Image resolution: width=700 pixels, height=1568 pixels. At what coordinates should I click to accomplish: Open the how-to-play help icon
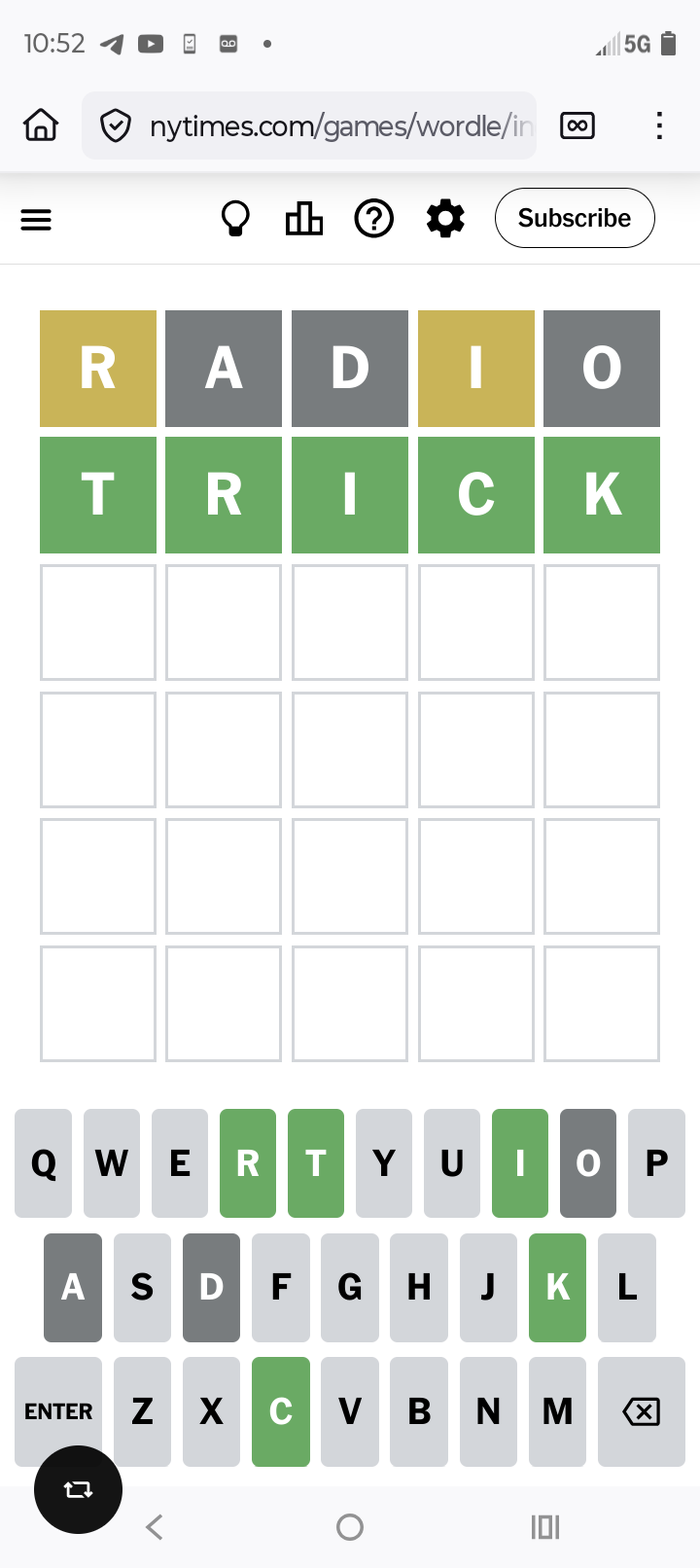pos(374,219)
